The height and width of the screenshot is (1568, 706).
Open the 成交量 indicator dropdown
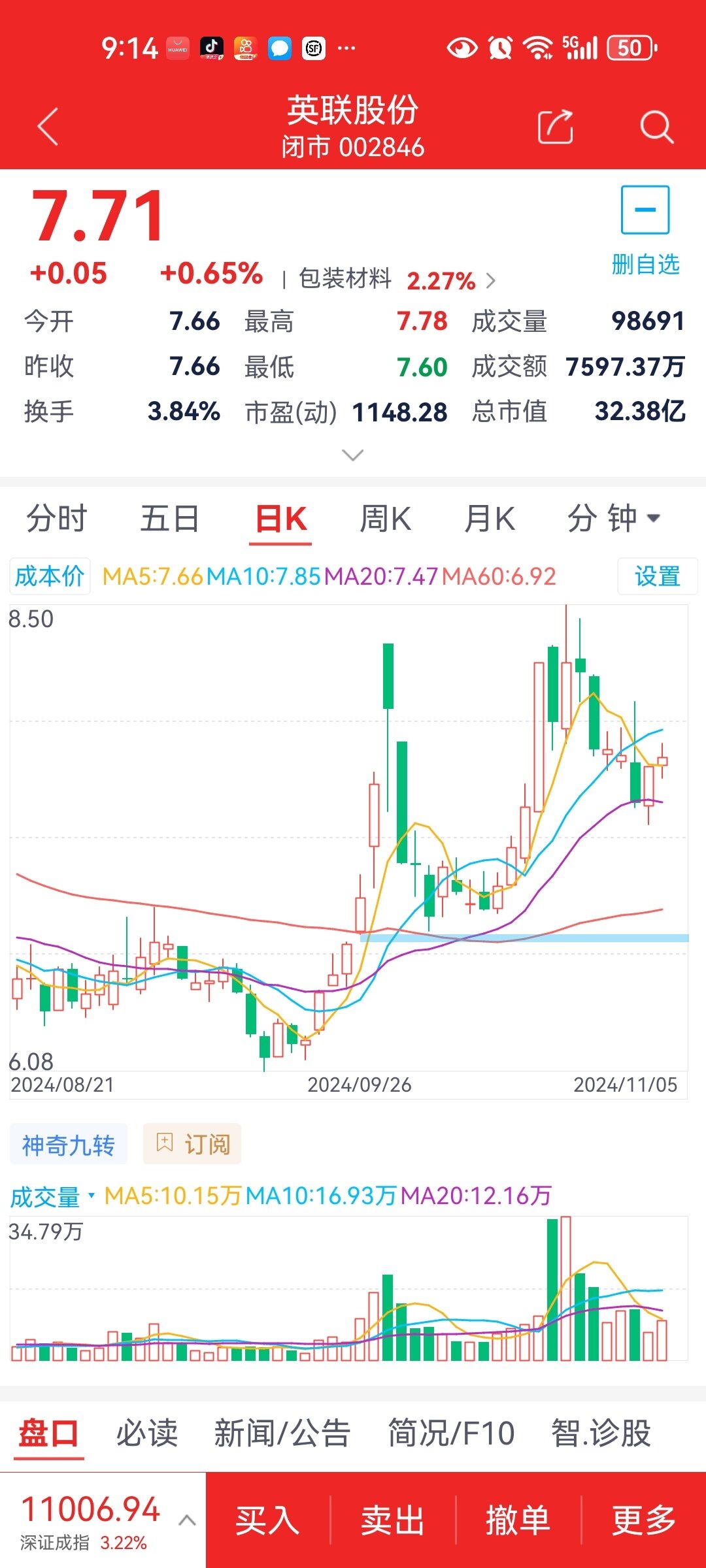(52, 1196)
